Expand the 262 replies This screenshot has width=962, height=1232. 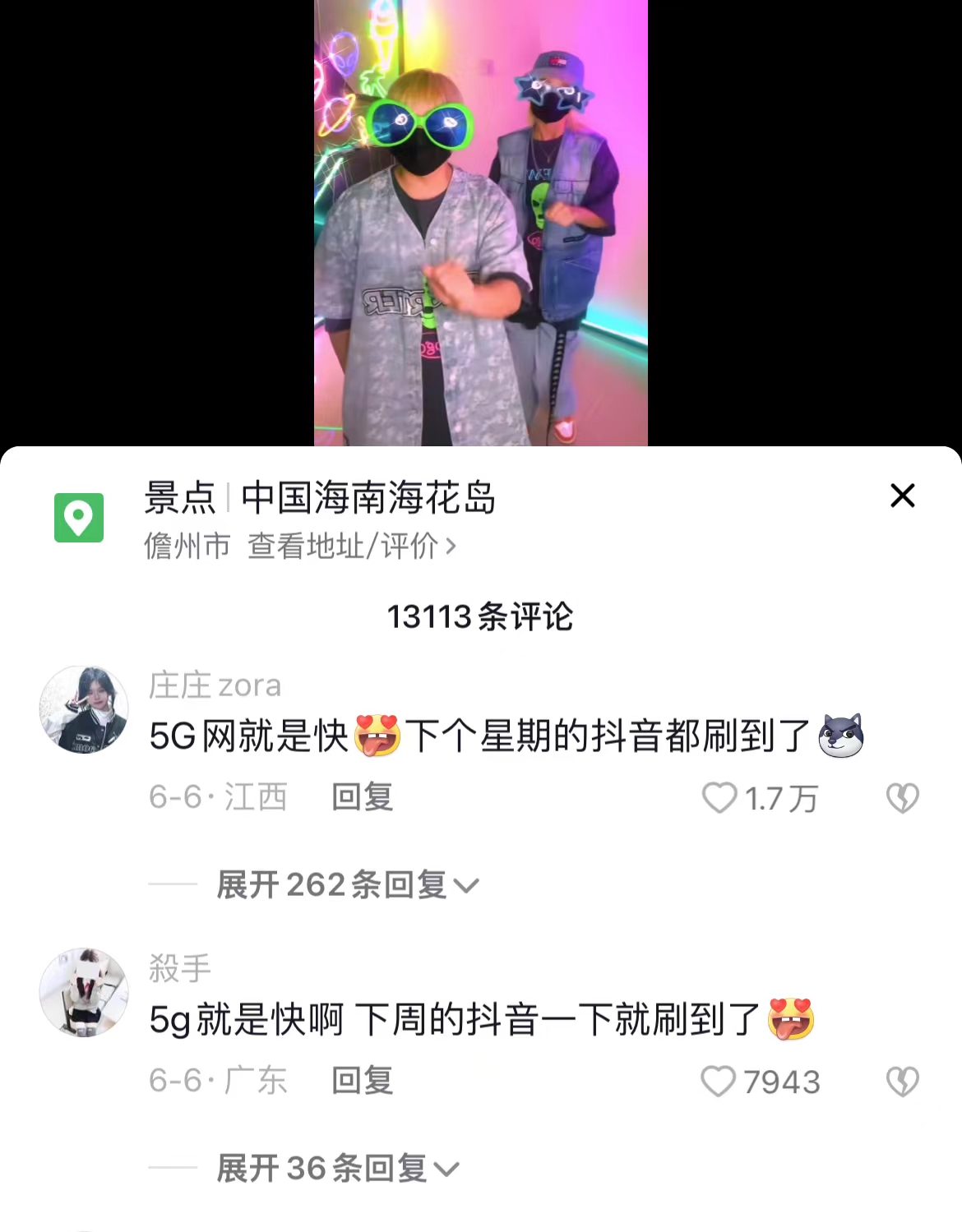(x=346, y=885)
